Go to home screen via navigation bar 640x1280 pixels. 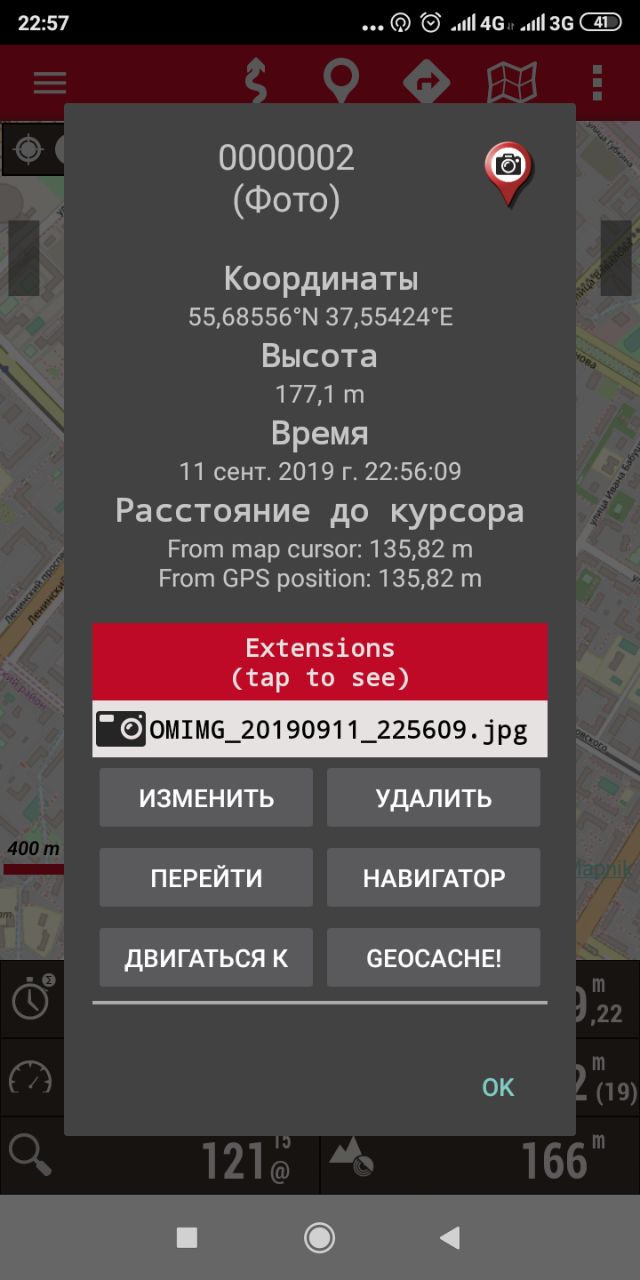(319, 1238)
